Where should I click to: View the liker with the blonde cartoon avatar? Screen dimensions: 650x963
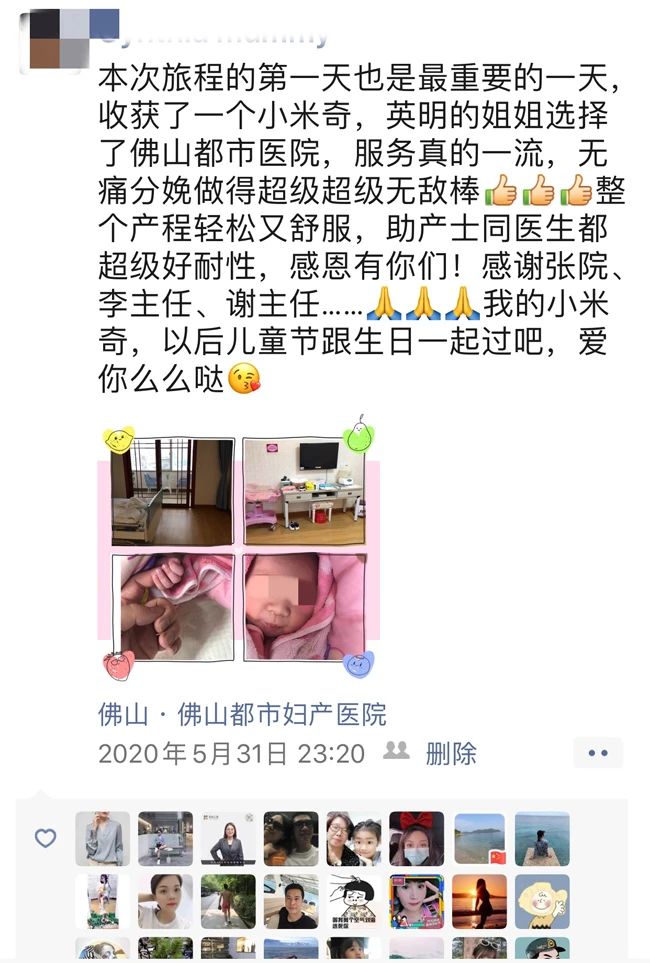coord(542,901)
